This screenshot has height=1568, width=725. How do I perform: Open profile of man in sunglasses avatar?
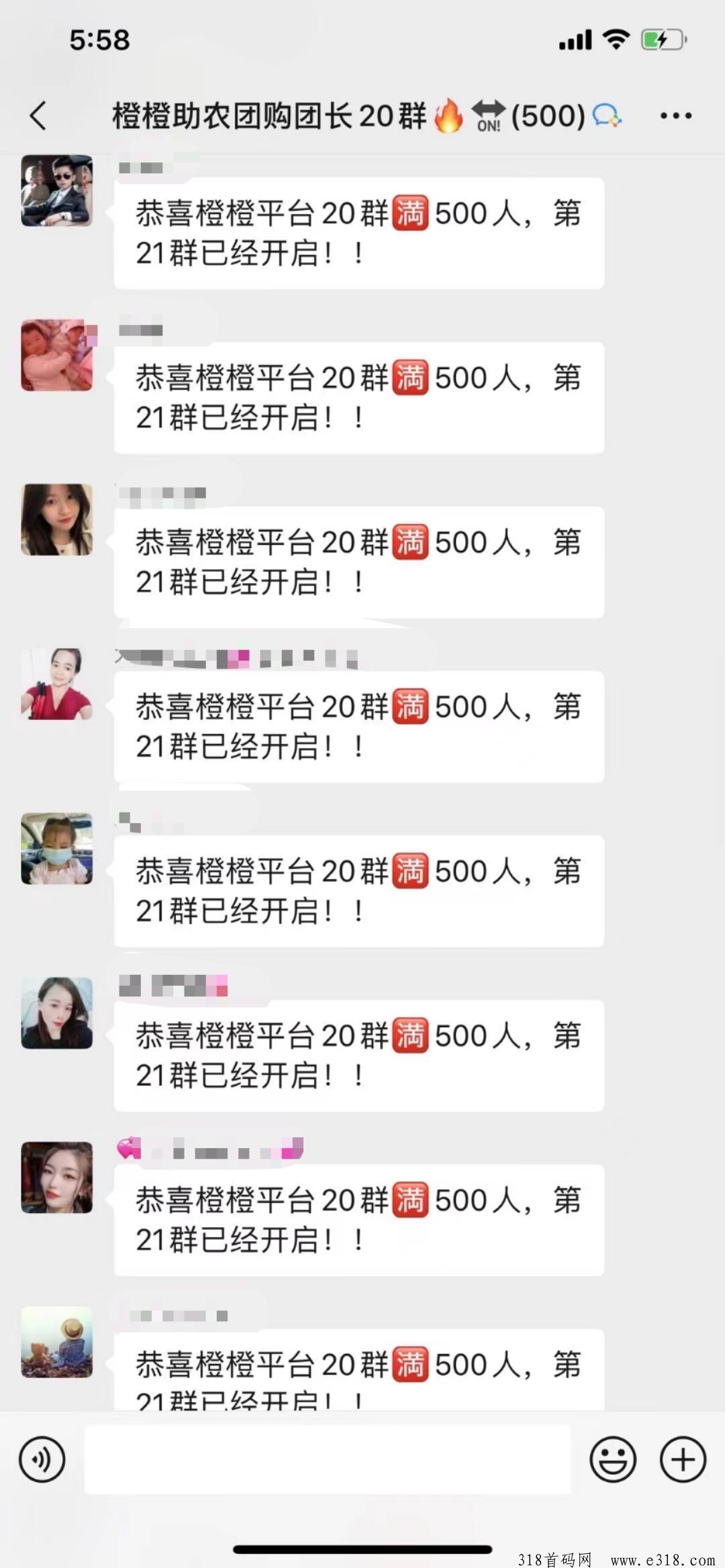pyautogui.click(x=56, y=191)
